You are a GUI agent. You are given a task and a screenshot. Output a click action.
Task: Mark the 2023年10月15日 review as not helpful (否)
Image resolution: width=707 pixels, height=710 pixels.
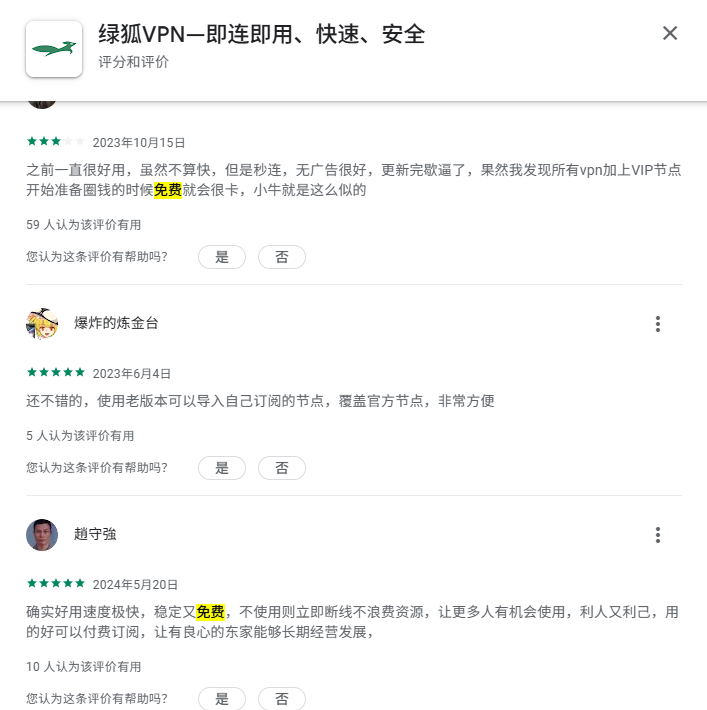point(282,257)
